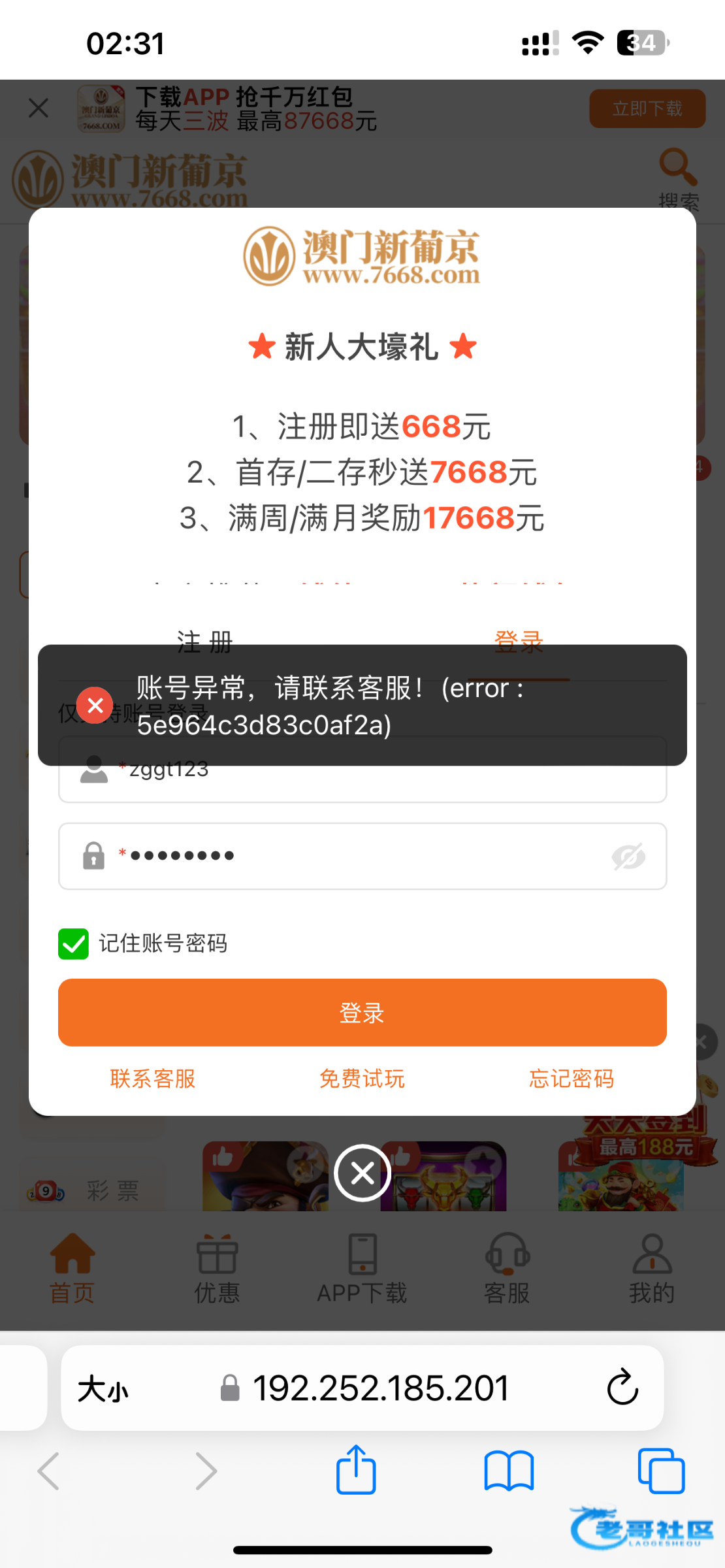
Task: Tap the orange 登录 login button
Action: point(362,1012)
